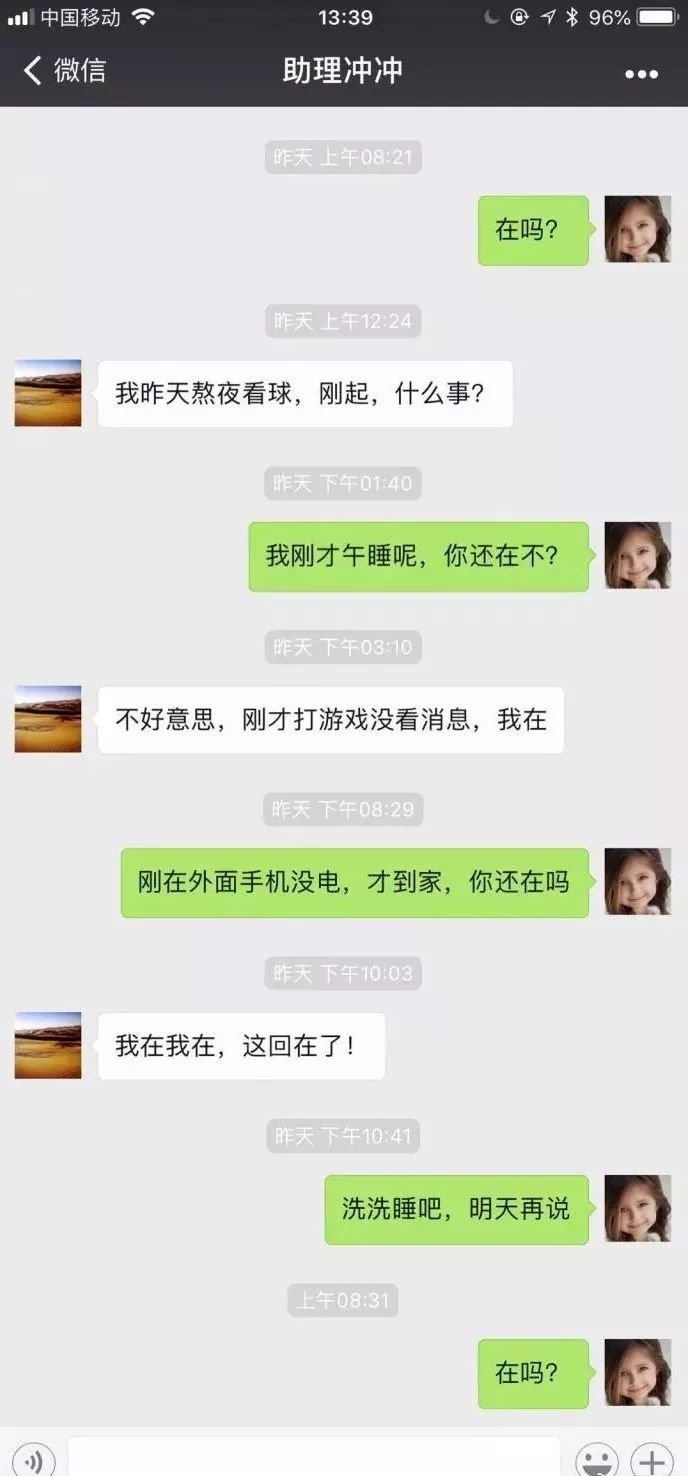
Task: Tap the message text field
Action: [314, 1458]
